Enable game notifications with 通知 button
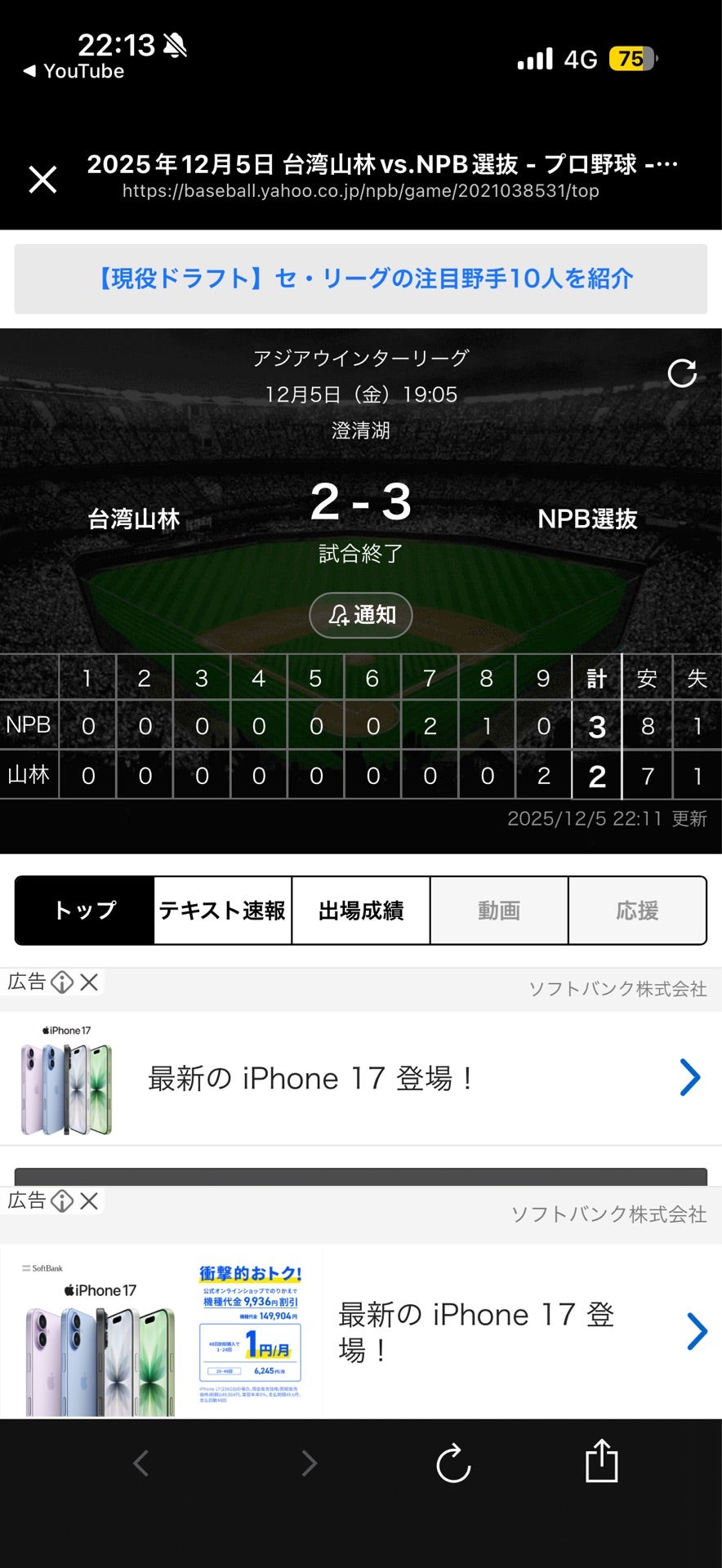Screen dimensions: 722x1568 click(360, 615)
